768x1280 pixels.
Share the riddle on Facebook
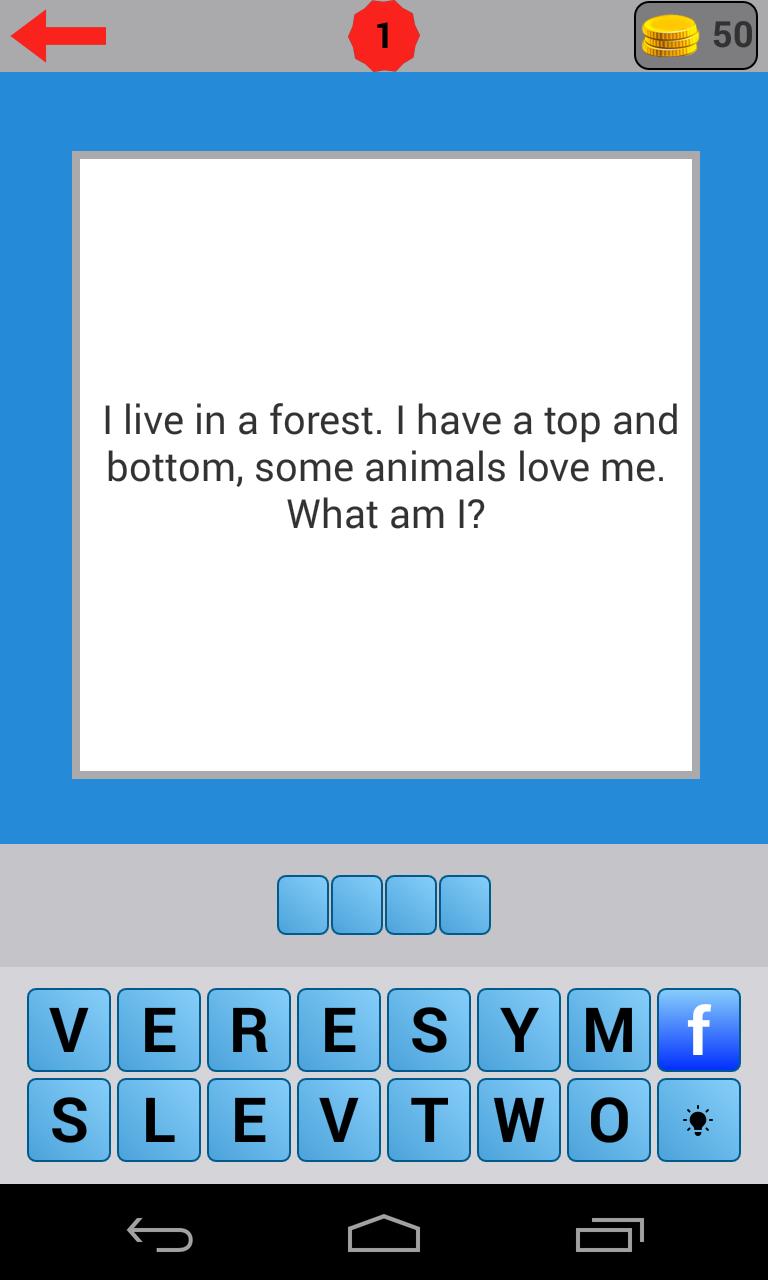699,1029
